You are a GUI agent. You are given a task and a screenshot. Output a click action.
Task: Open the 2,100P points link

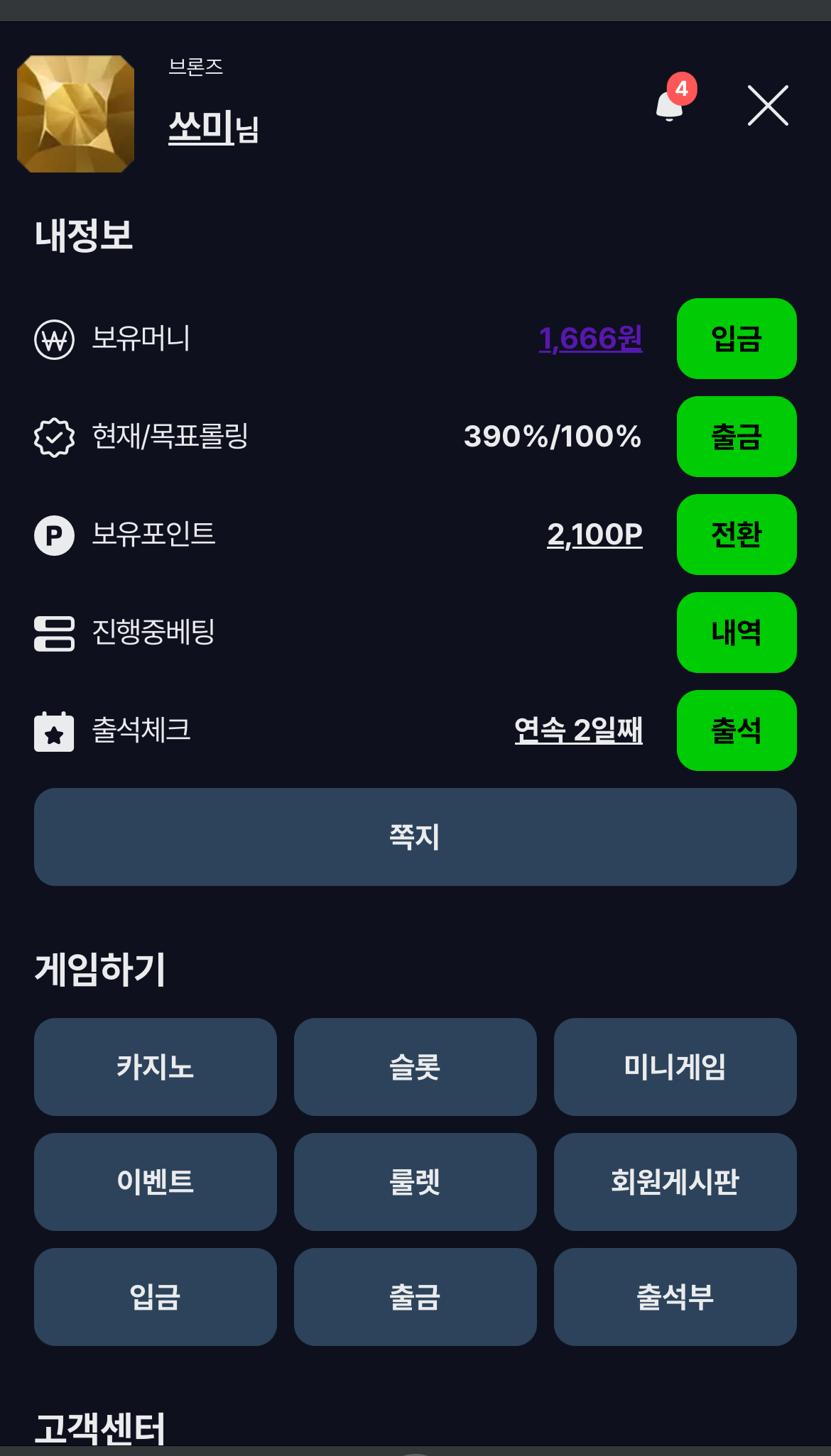click(x=594, y=535)
